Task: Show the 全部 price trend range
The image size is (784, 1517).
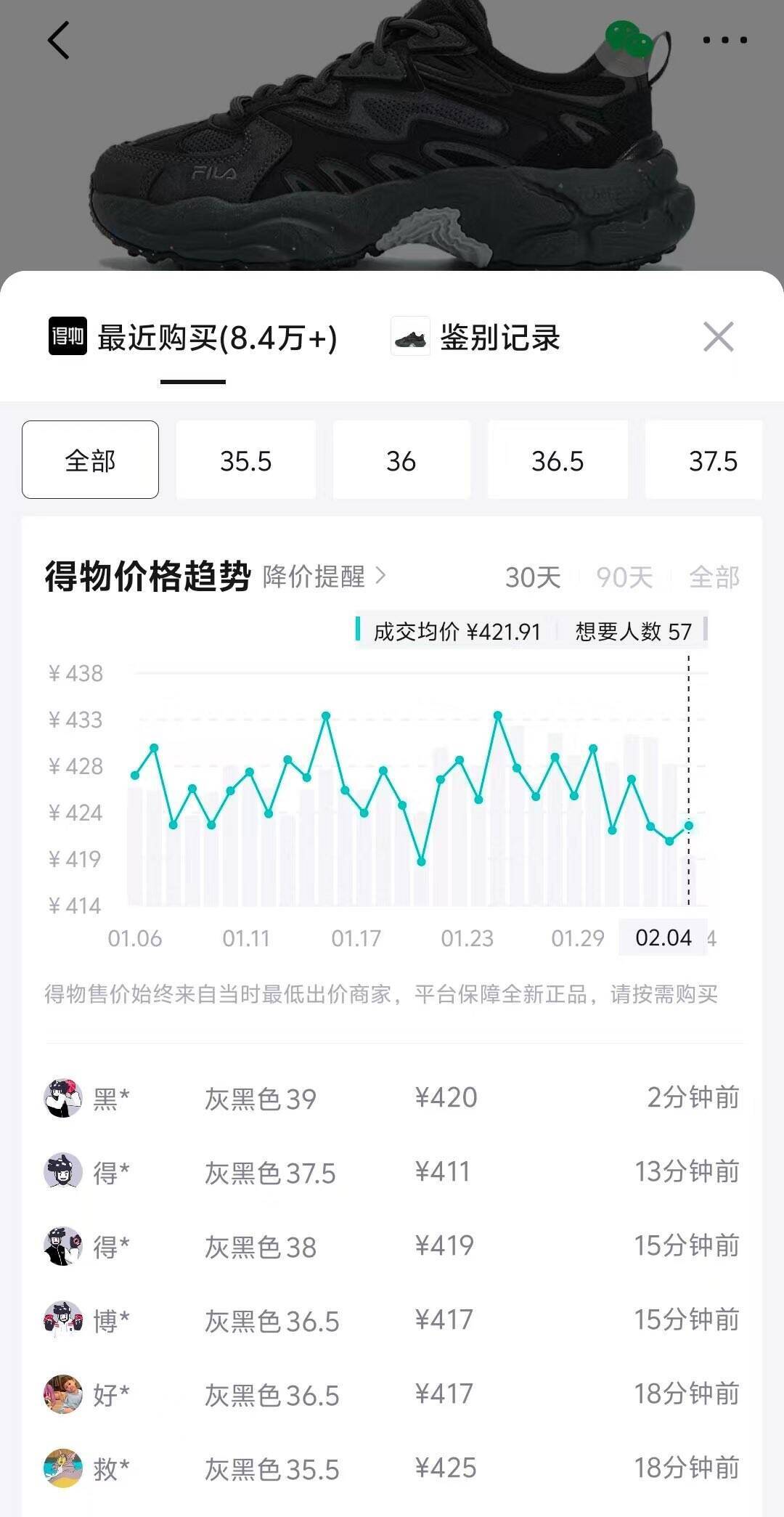Action: coord(714,578)
